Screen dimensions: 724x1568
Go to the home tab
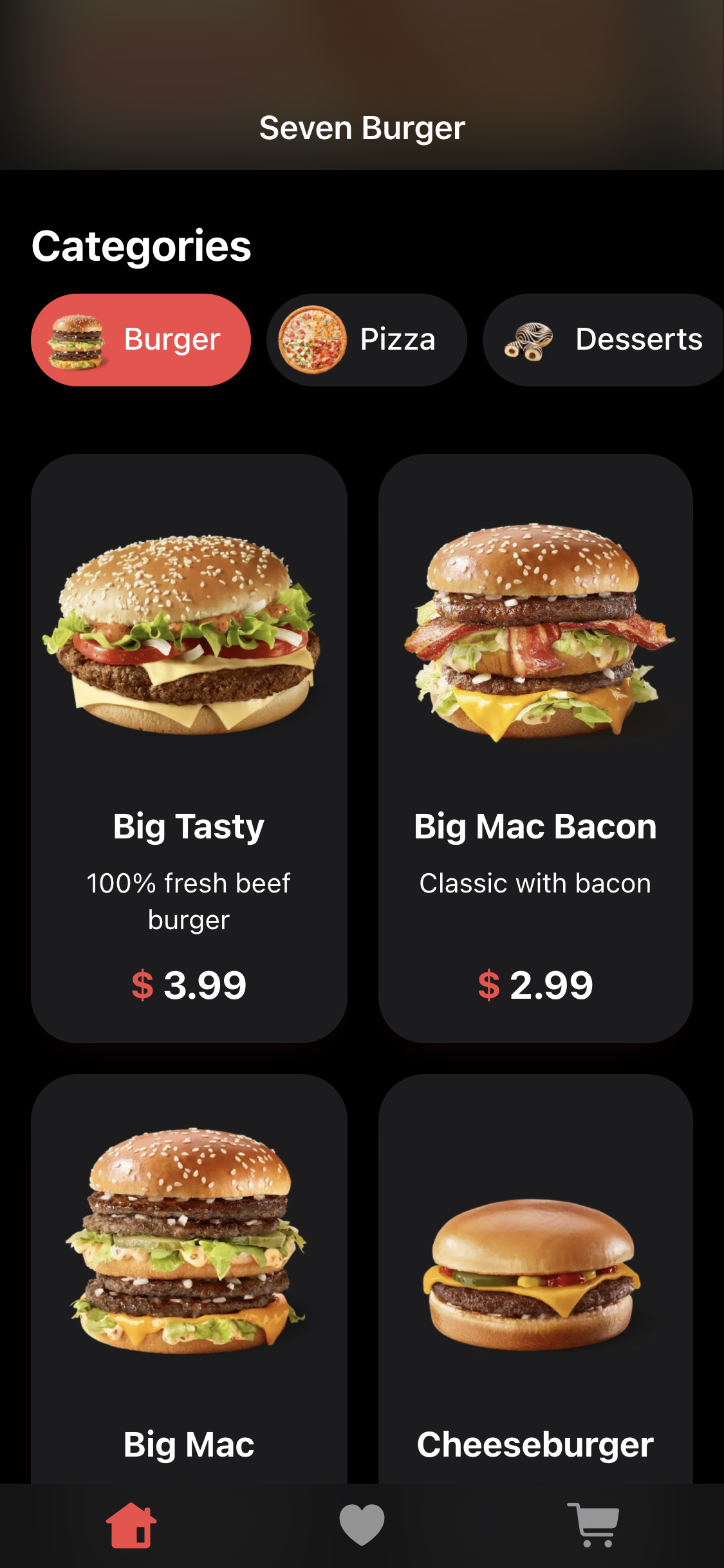click(131, 1525)
